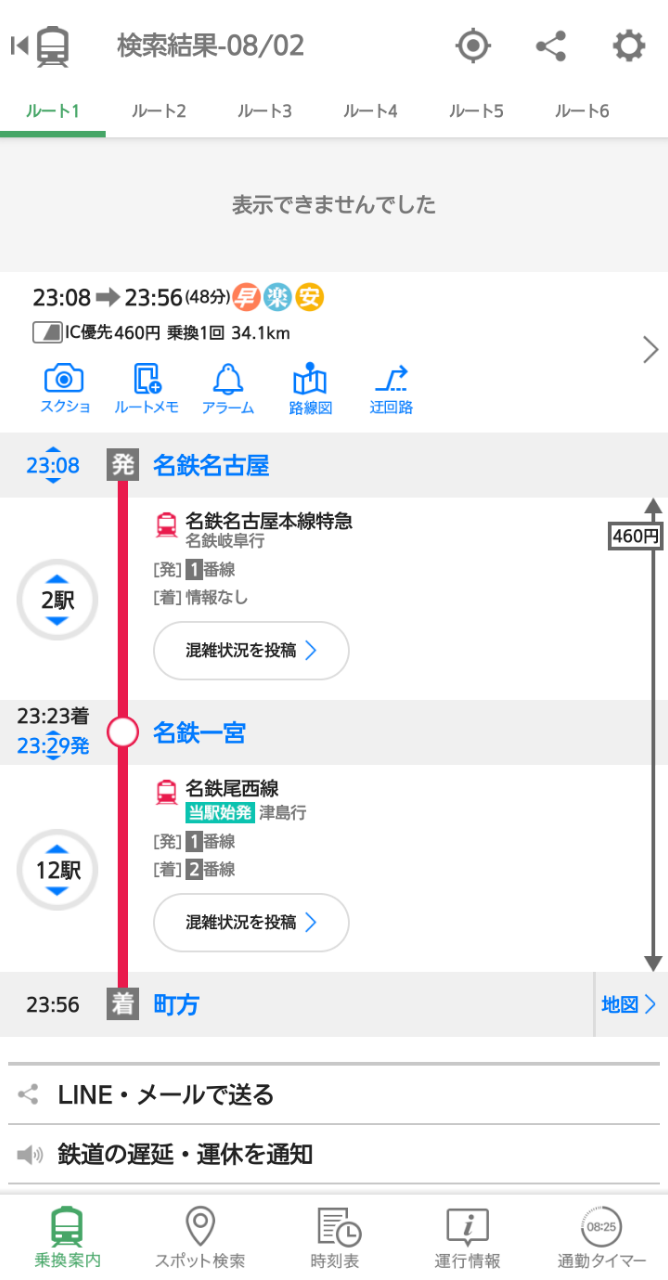Viewport: 668px width, 1280px height.
Task: Open the 運行情報 tab
Action: [467, 1238]
